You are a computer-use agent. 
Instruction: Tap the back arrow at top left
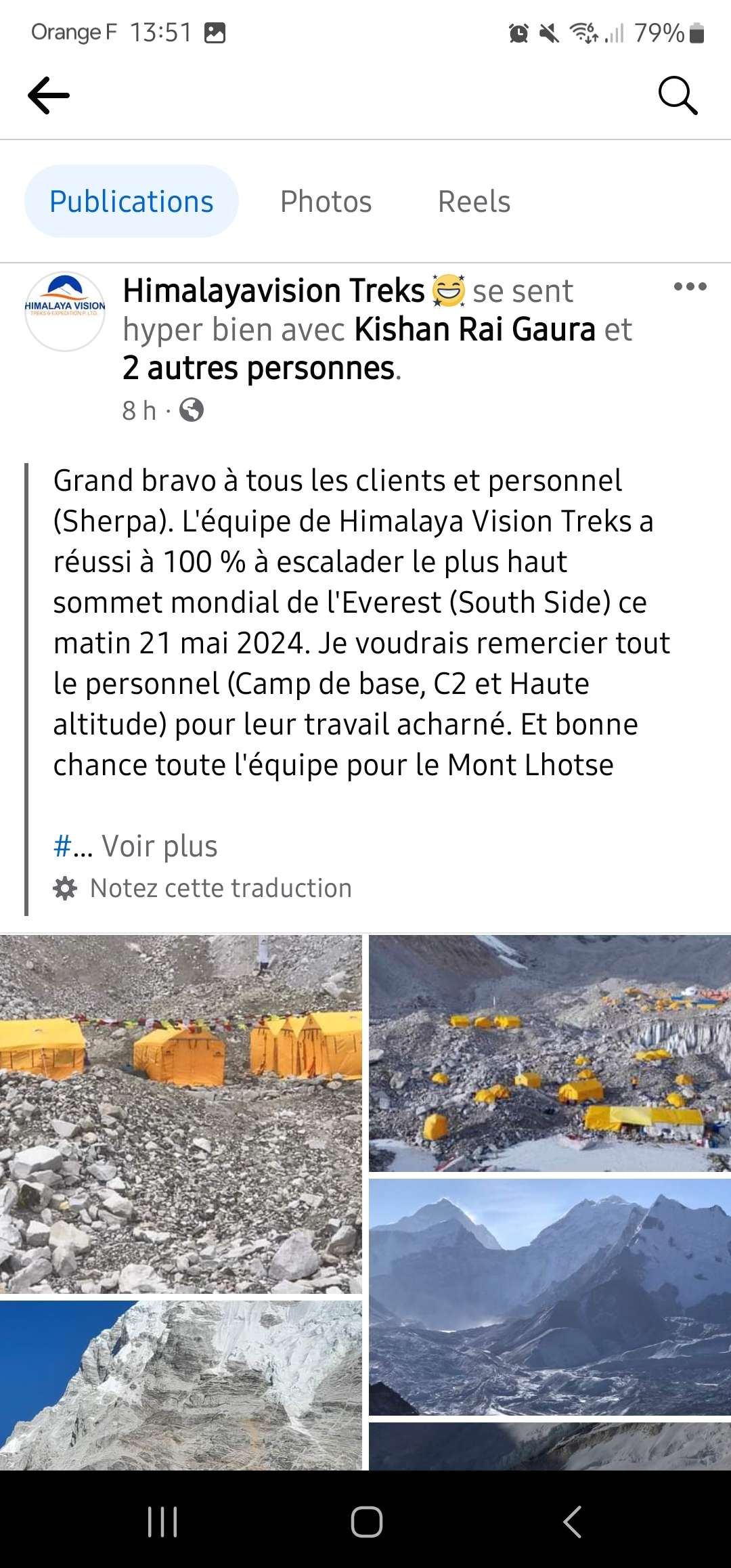47,95
